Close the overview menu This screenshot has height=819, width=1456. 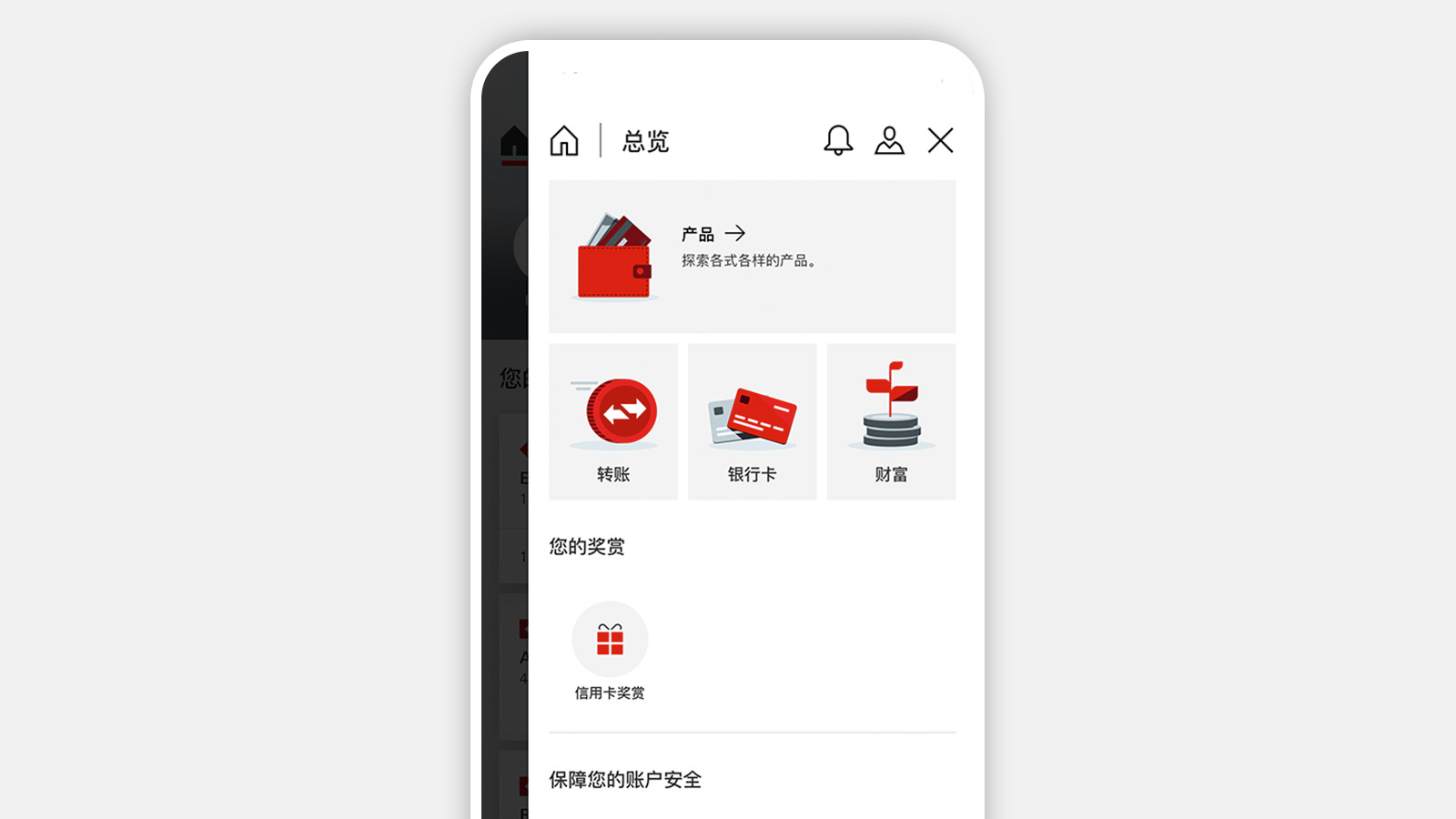[940, 140]
